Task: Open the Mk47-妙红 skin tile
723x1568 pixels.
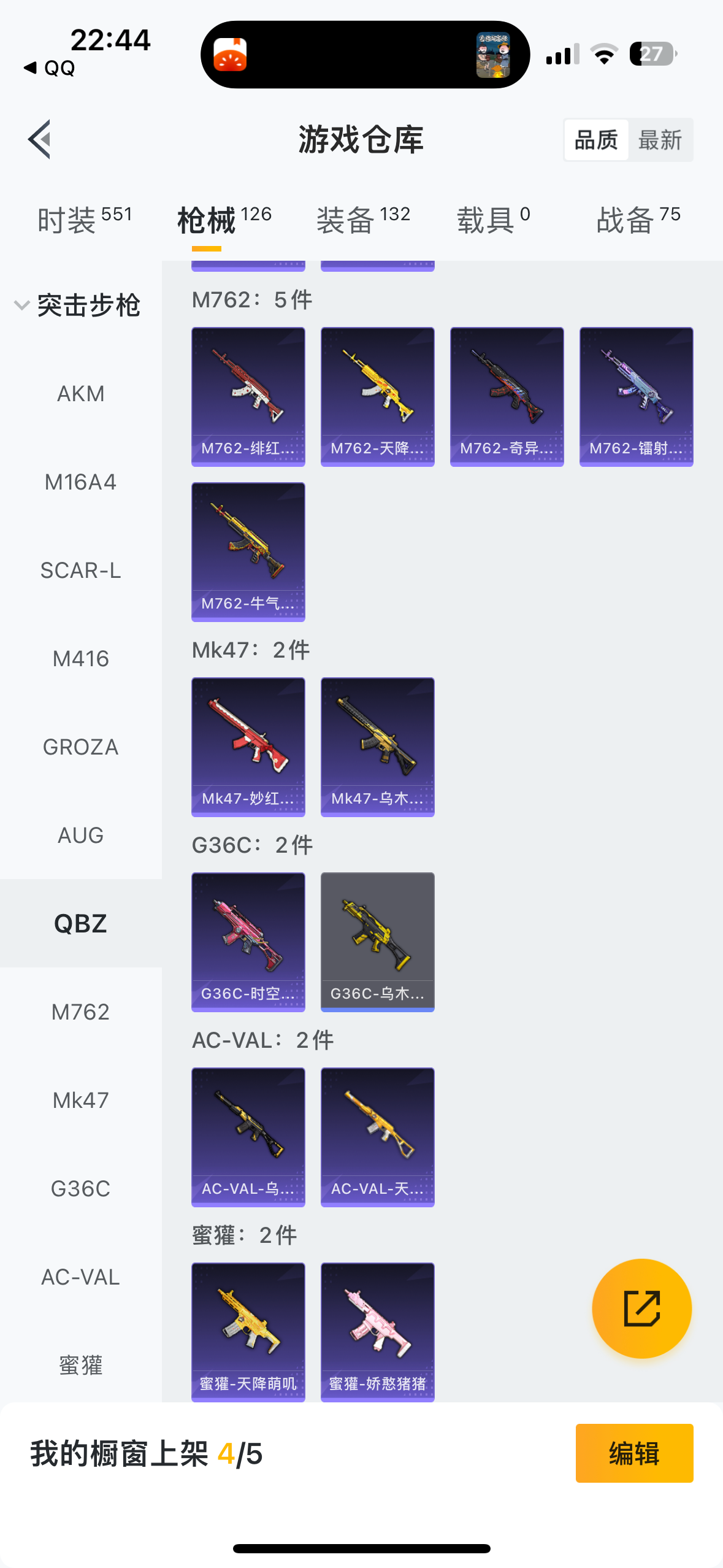Action: (248, 747)
